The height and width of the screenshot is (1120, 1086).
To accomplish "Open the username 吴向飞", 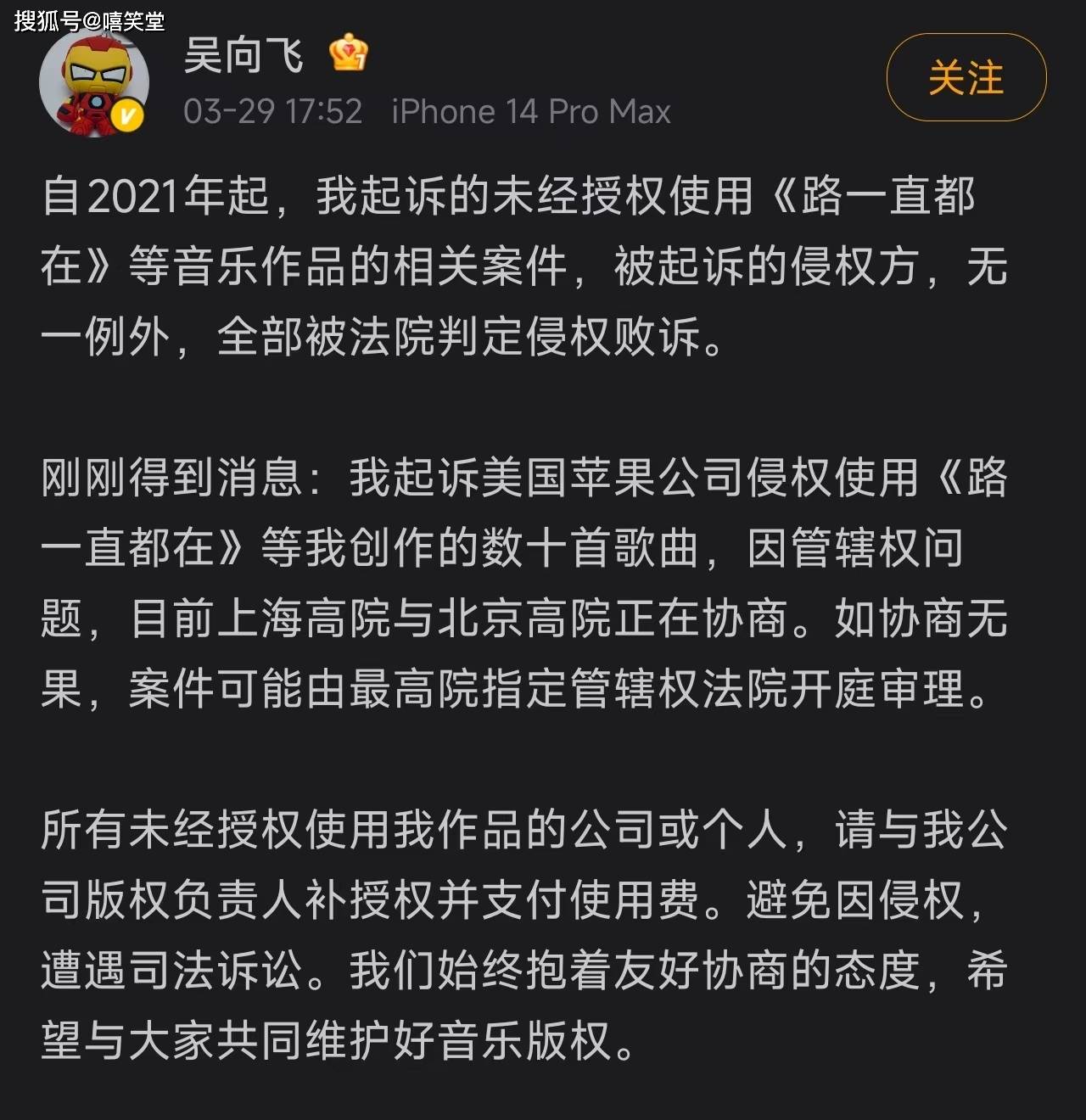I will coord(244,56).
